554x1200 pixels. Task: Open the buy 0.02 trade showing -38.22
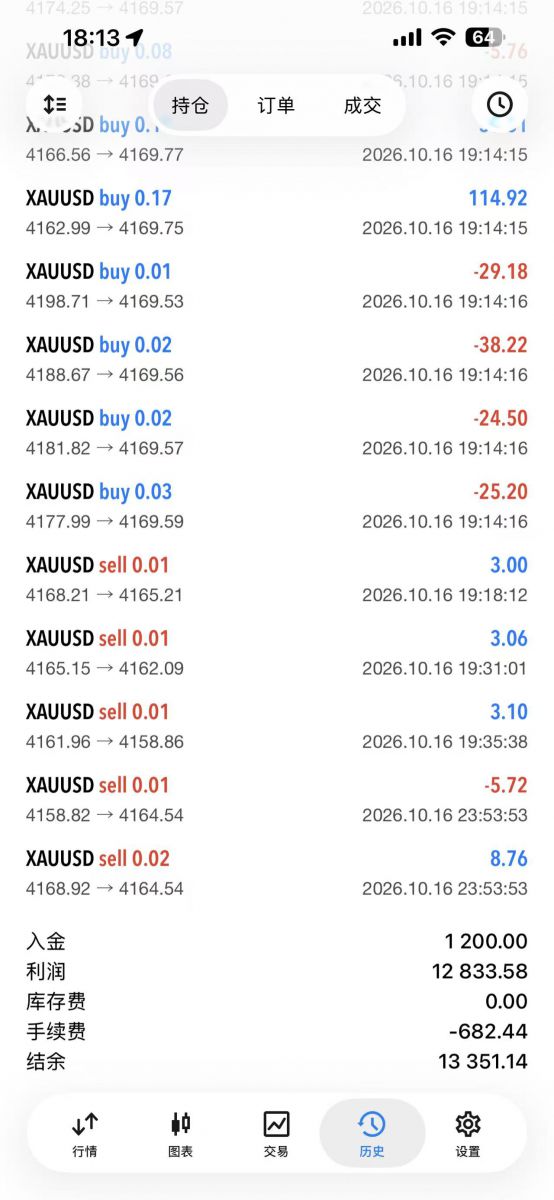point(277,359)
